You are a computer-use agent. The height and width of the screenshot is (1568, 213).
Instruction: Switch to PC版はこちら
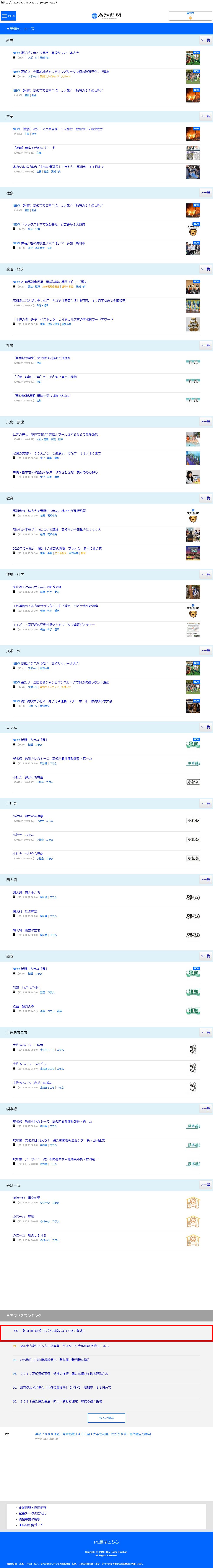coord(107,1542)
